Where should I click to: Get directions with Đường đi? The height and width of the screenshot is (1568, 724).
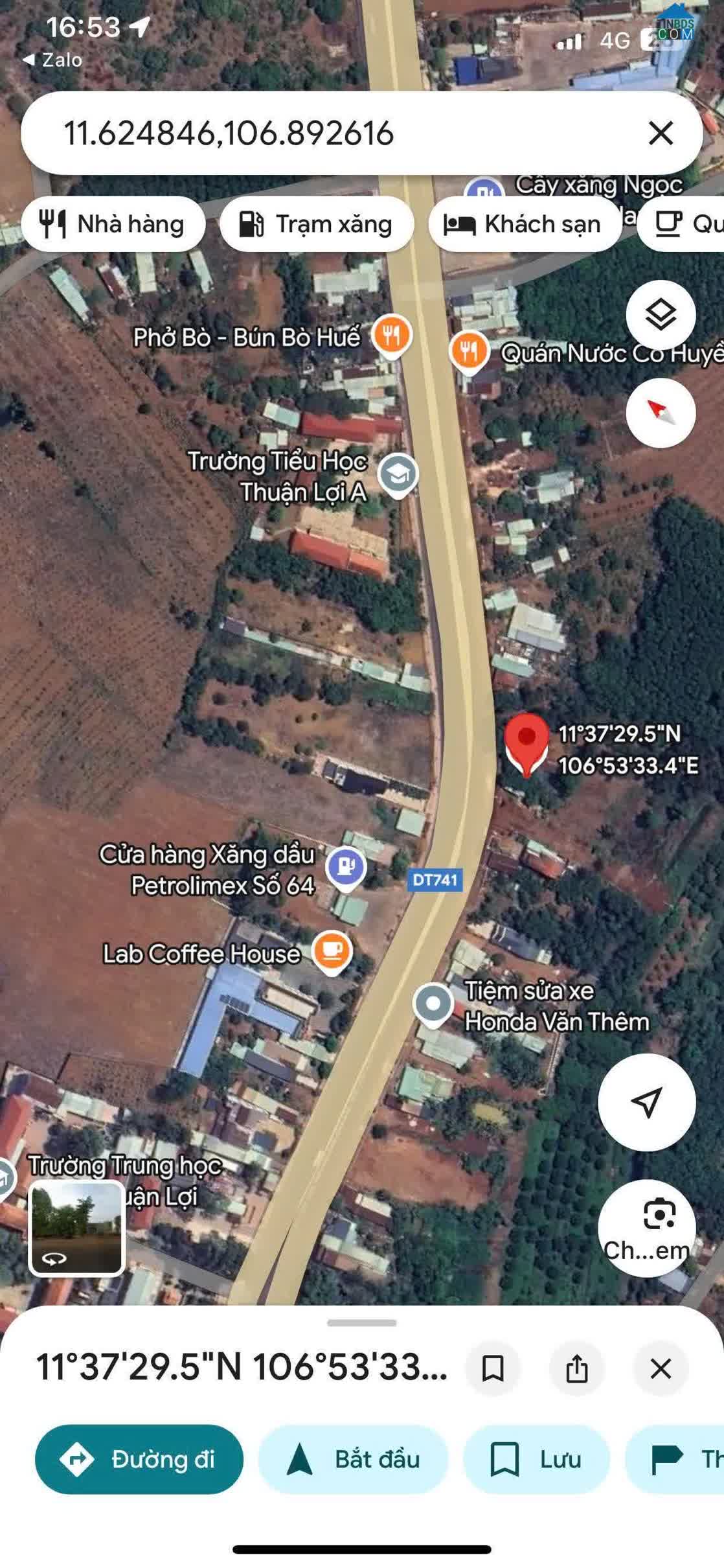click(139, 1458)
